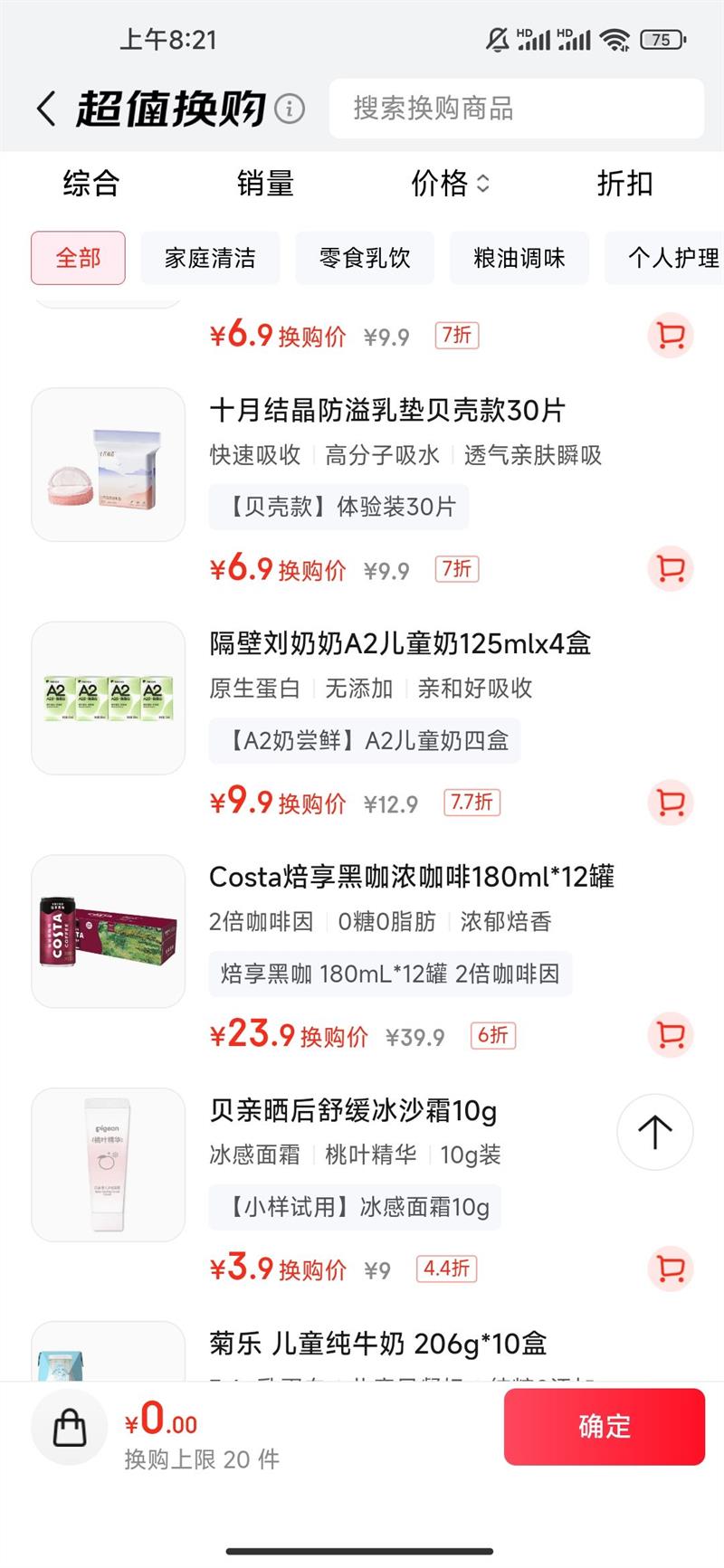Go back from 超值换购 page
The image size is (724, 1568).
[46, 109]
